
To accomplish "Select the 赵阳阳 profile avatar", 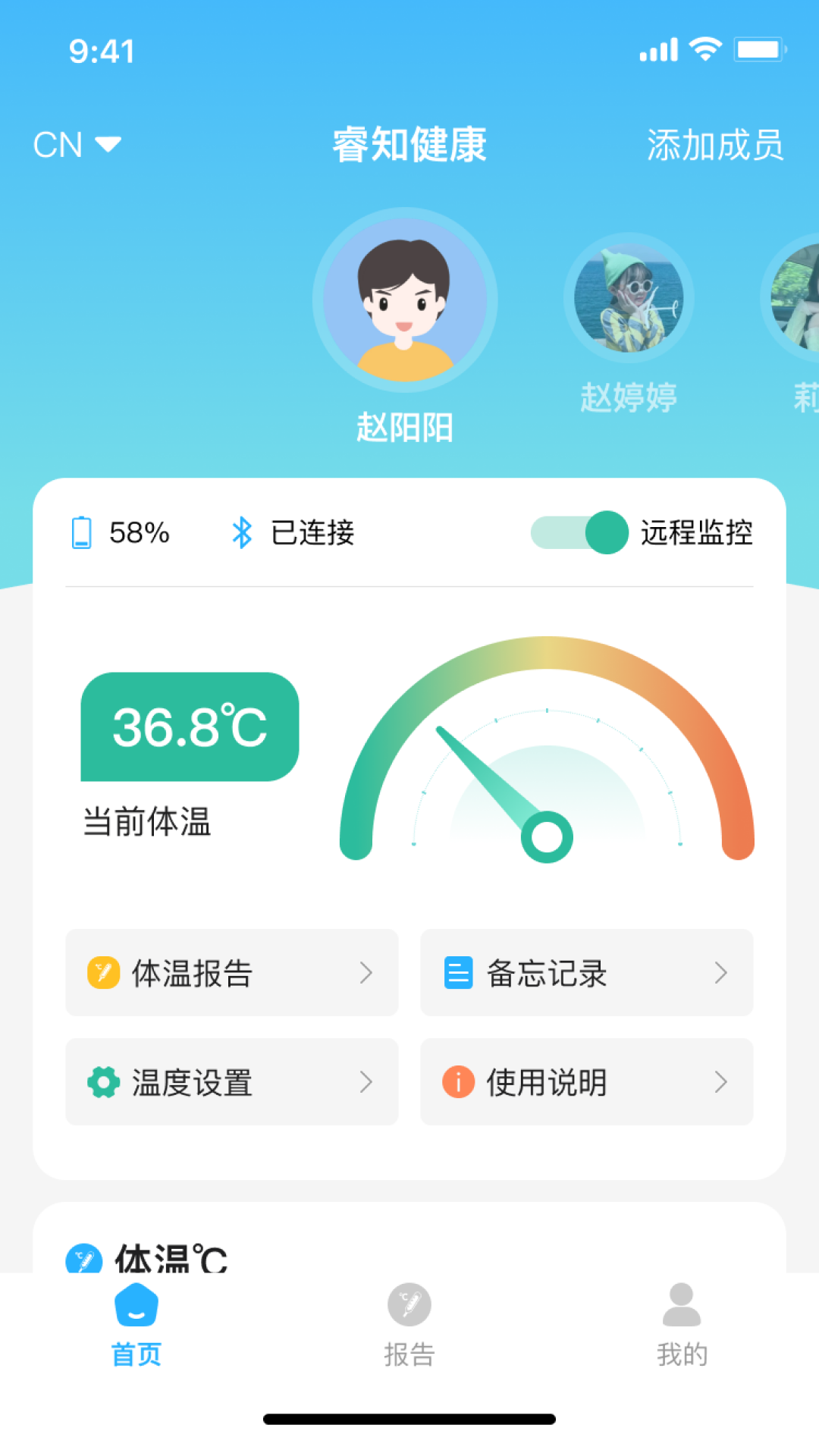I will pos(405,300).
